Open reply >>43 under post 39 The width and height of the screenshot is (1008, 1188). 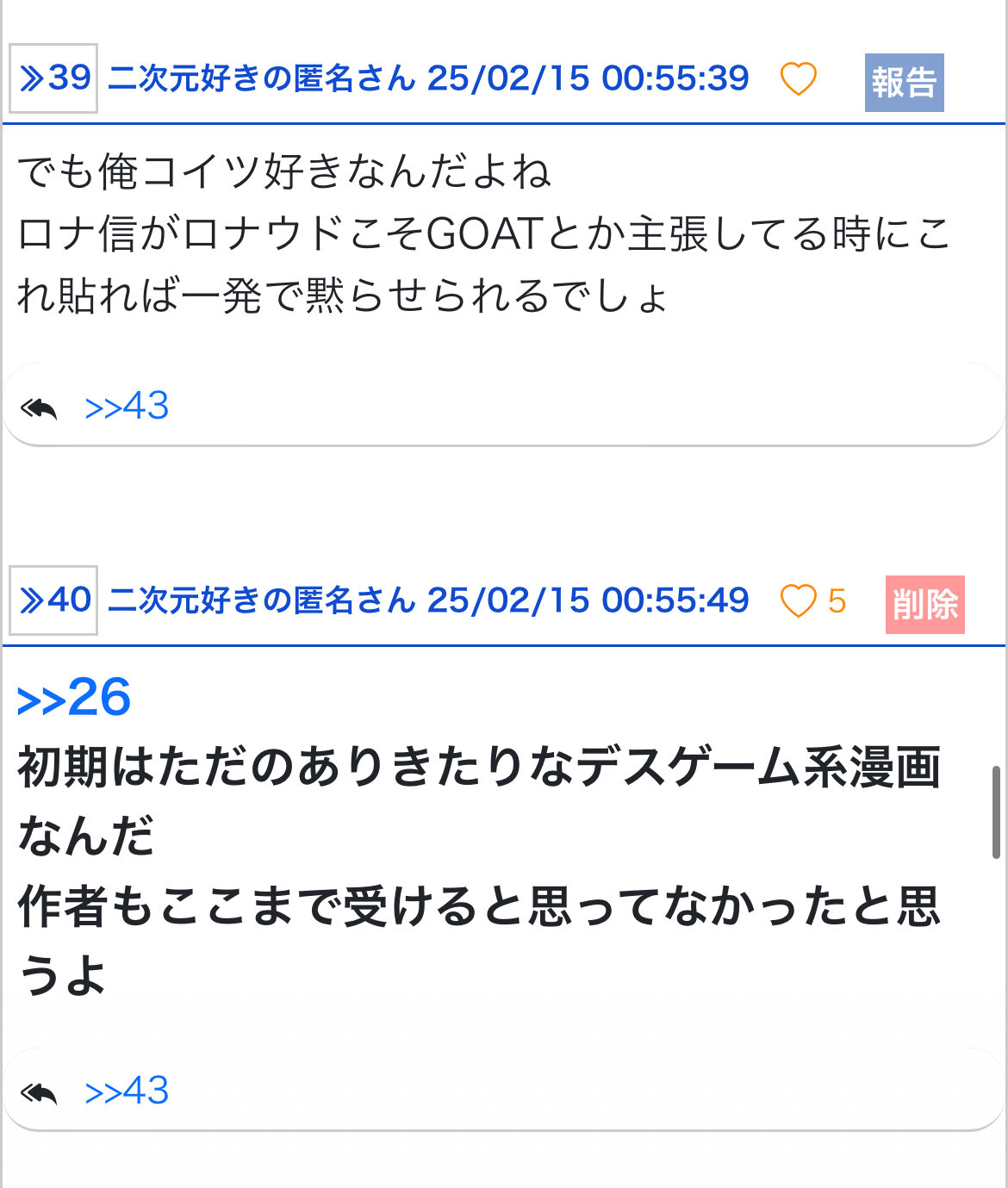pos(127,407)
